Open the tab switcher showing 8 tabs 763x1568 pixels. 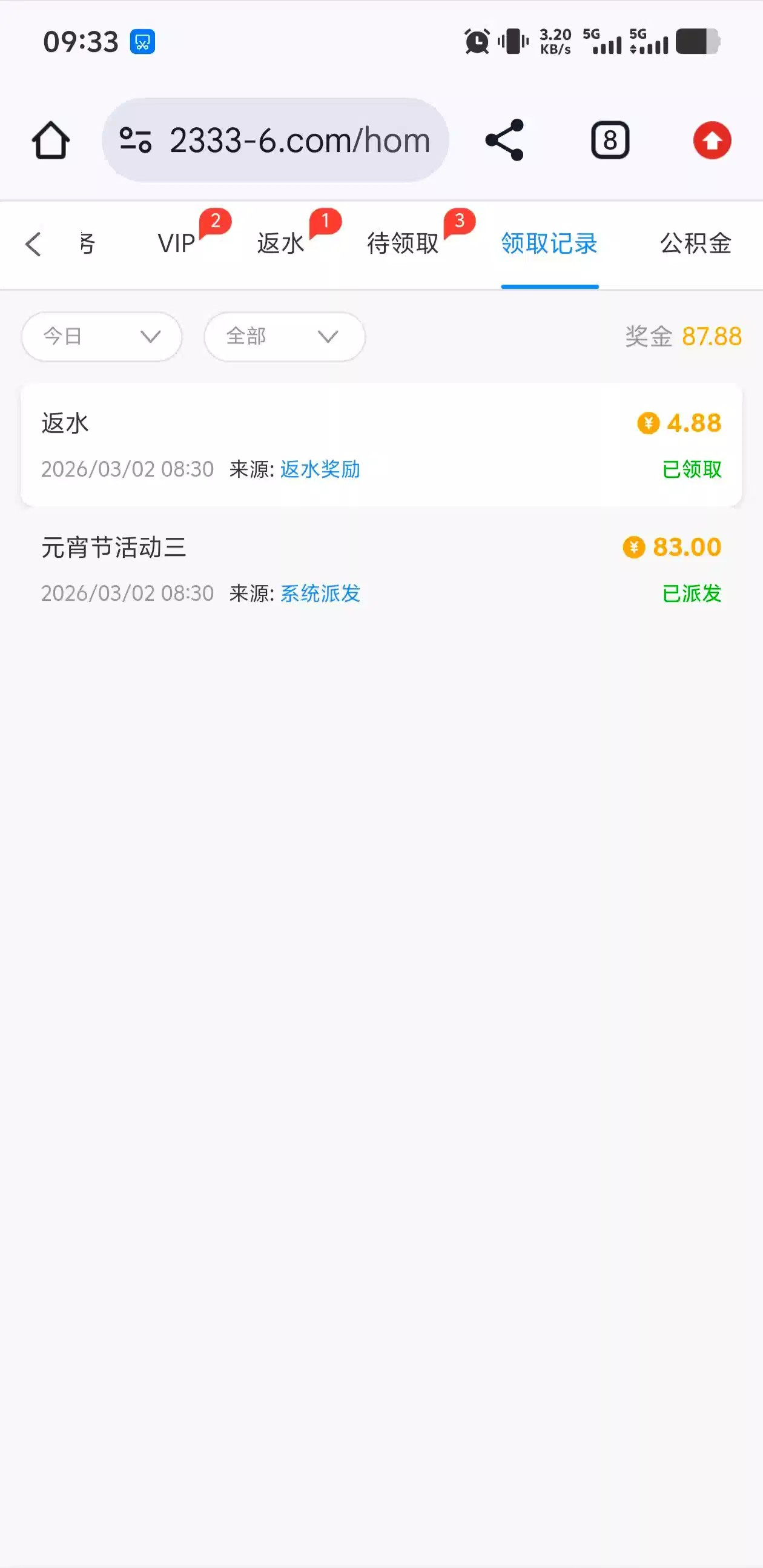[x=610, y=141]
